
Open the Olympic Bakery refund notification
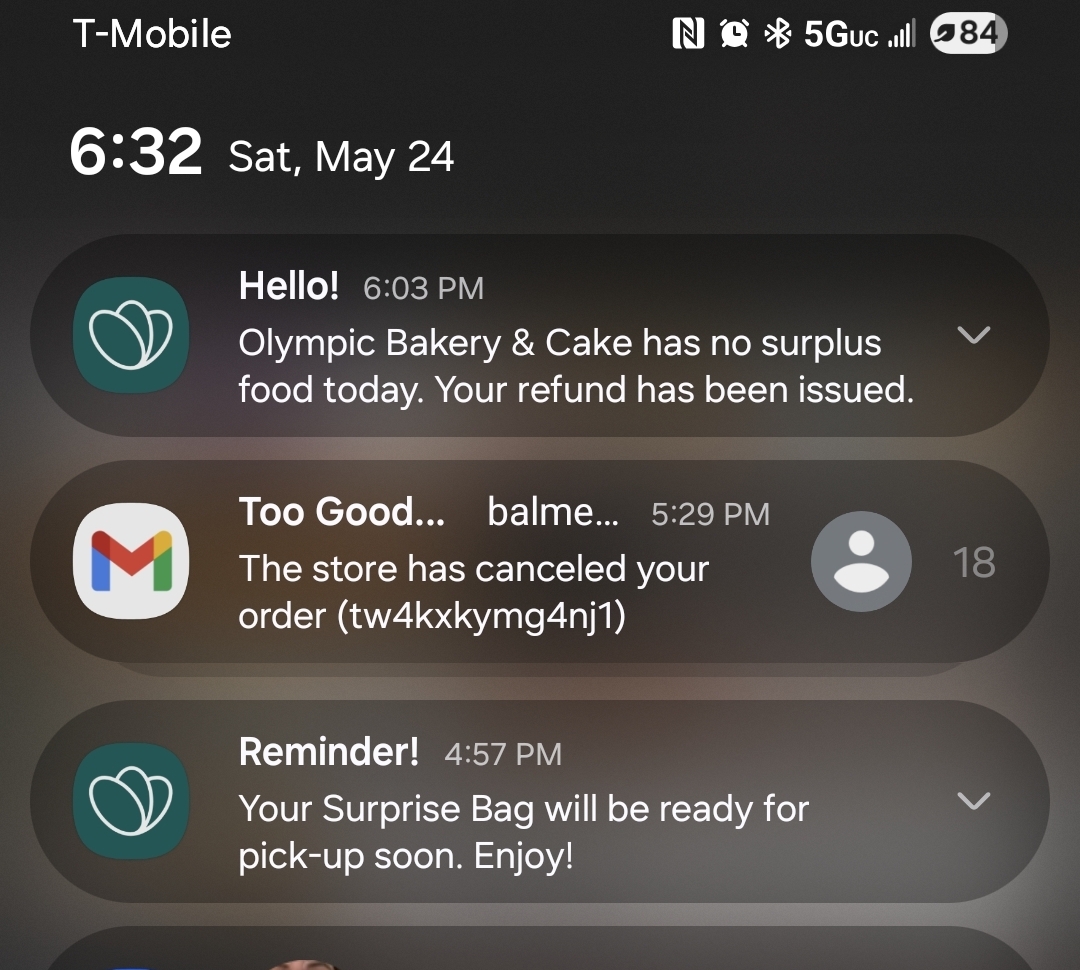click(560, 366)
